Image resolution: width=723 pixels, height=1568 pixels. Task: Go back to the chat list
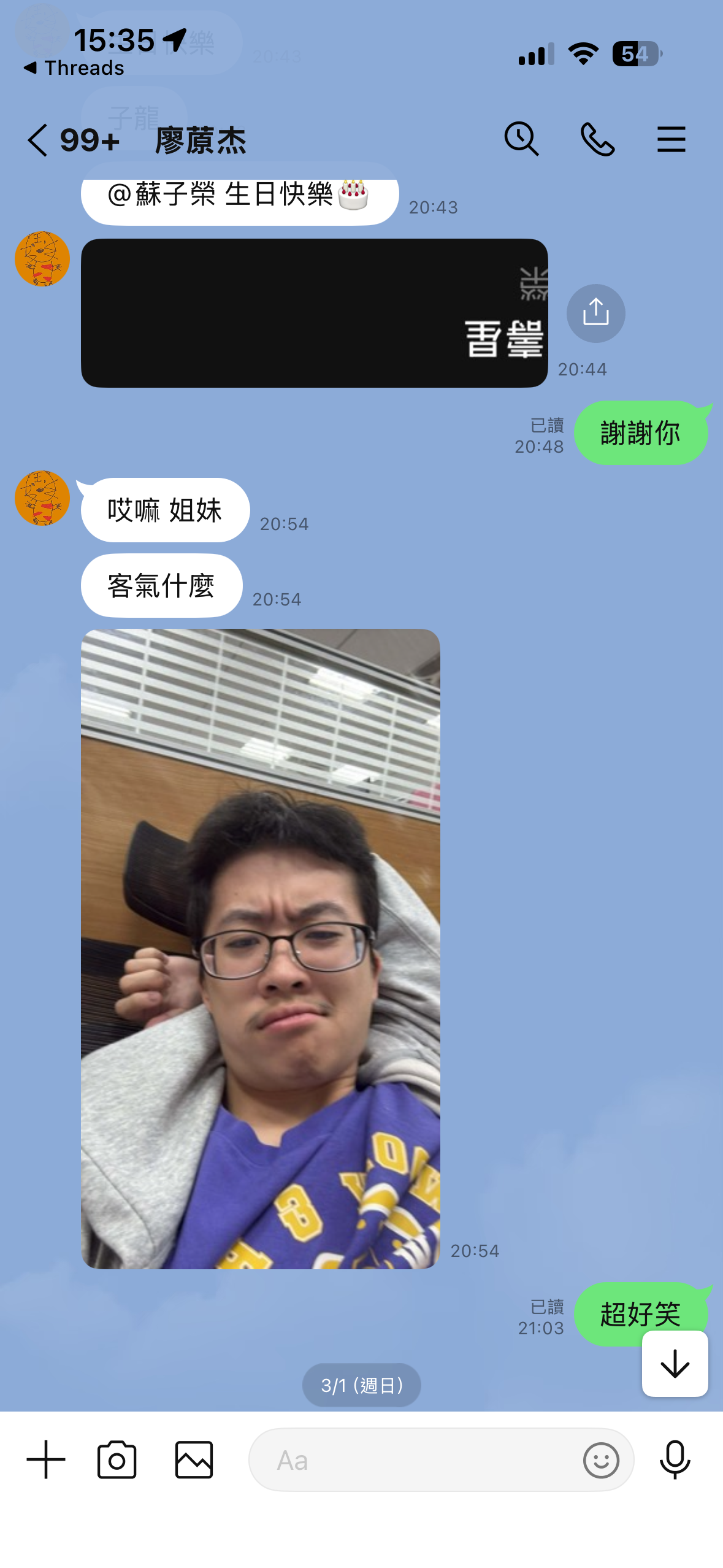pos(38,140)
